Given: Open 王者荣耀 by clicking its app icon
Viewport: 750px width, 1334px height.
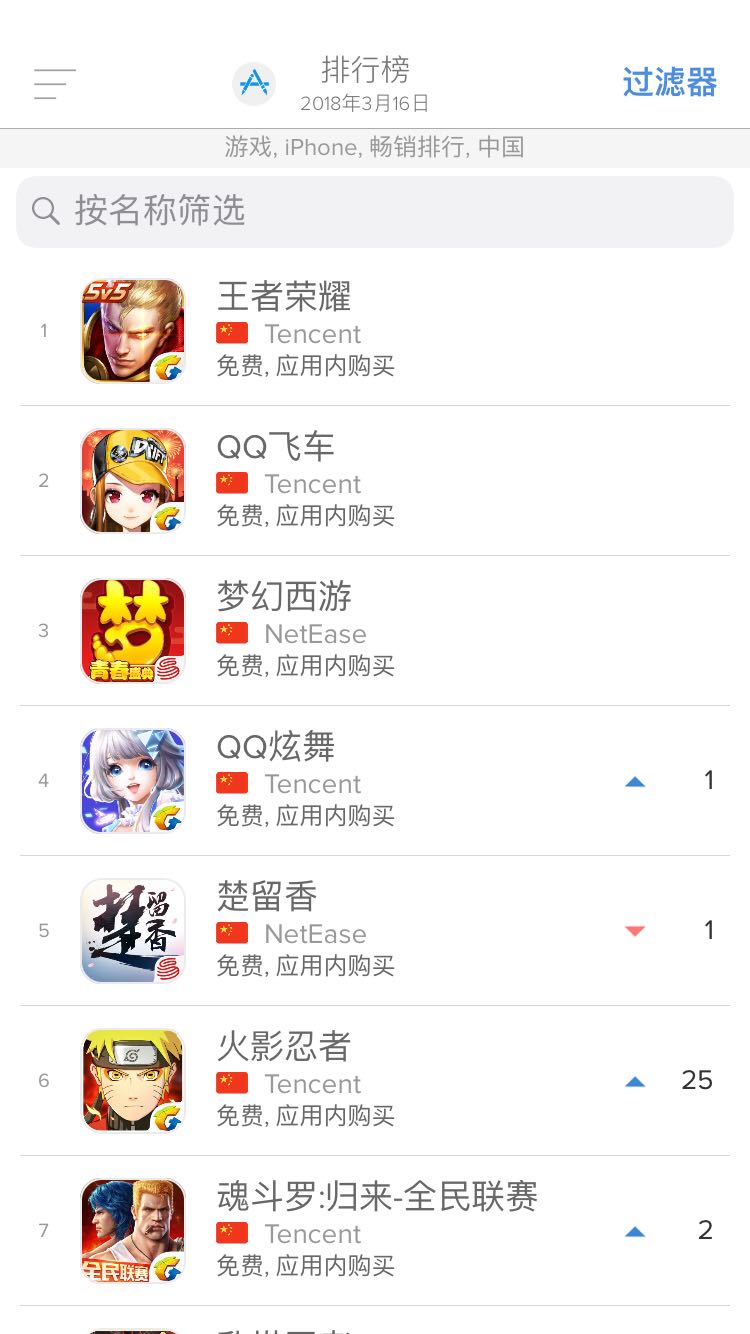Looking at the screenshot, I should coord(132,330).
